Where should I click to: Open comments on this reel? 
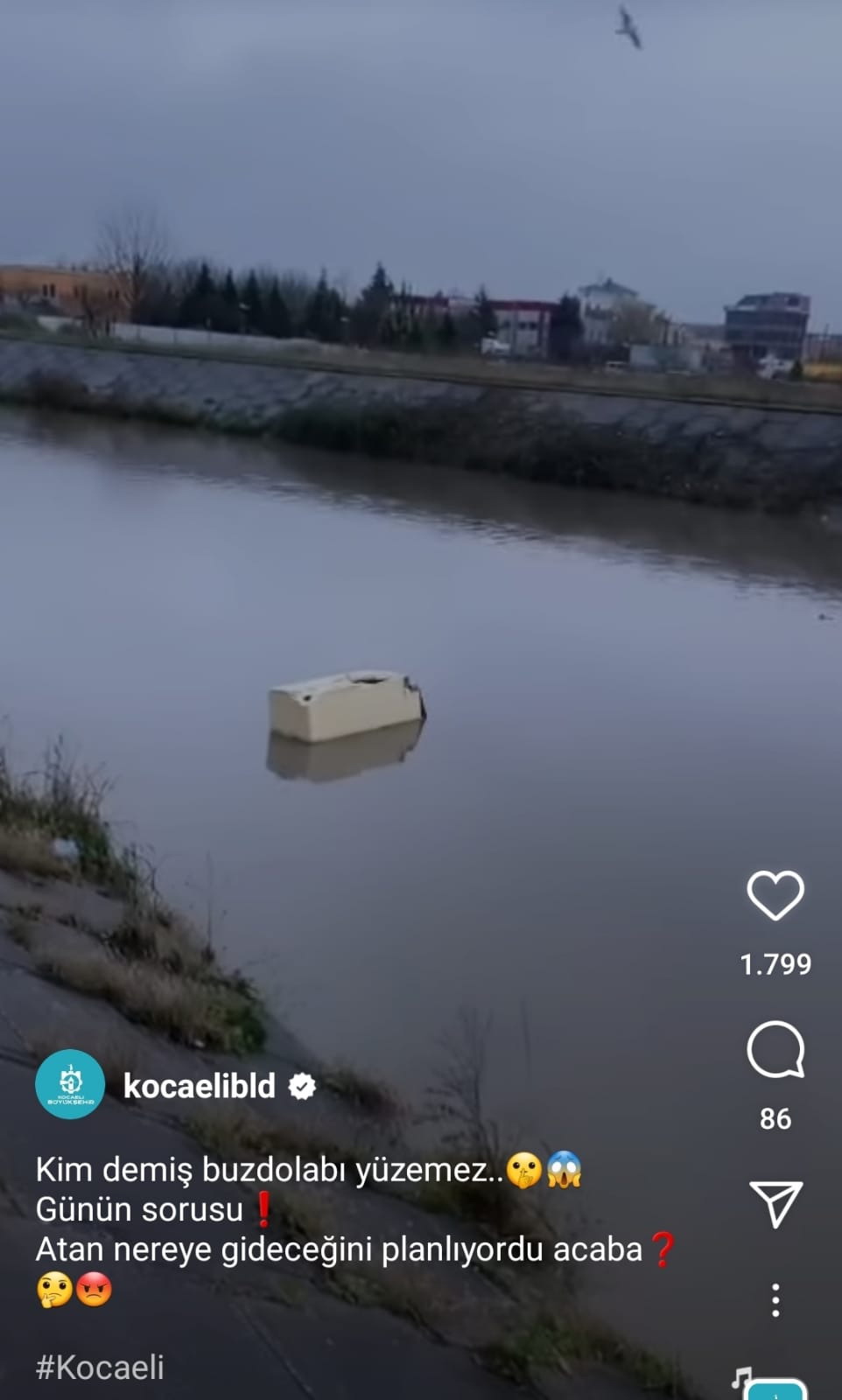pyautogui.click(x=775, y=1050)
